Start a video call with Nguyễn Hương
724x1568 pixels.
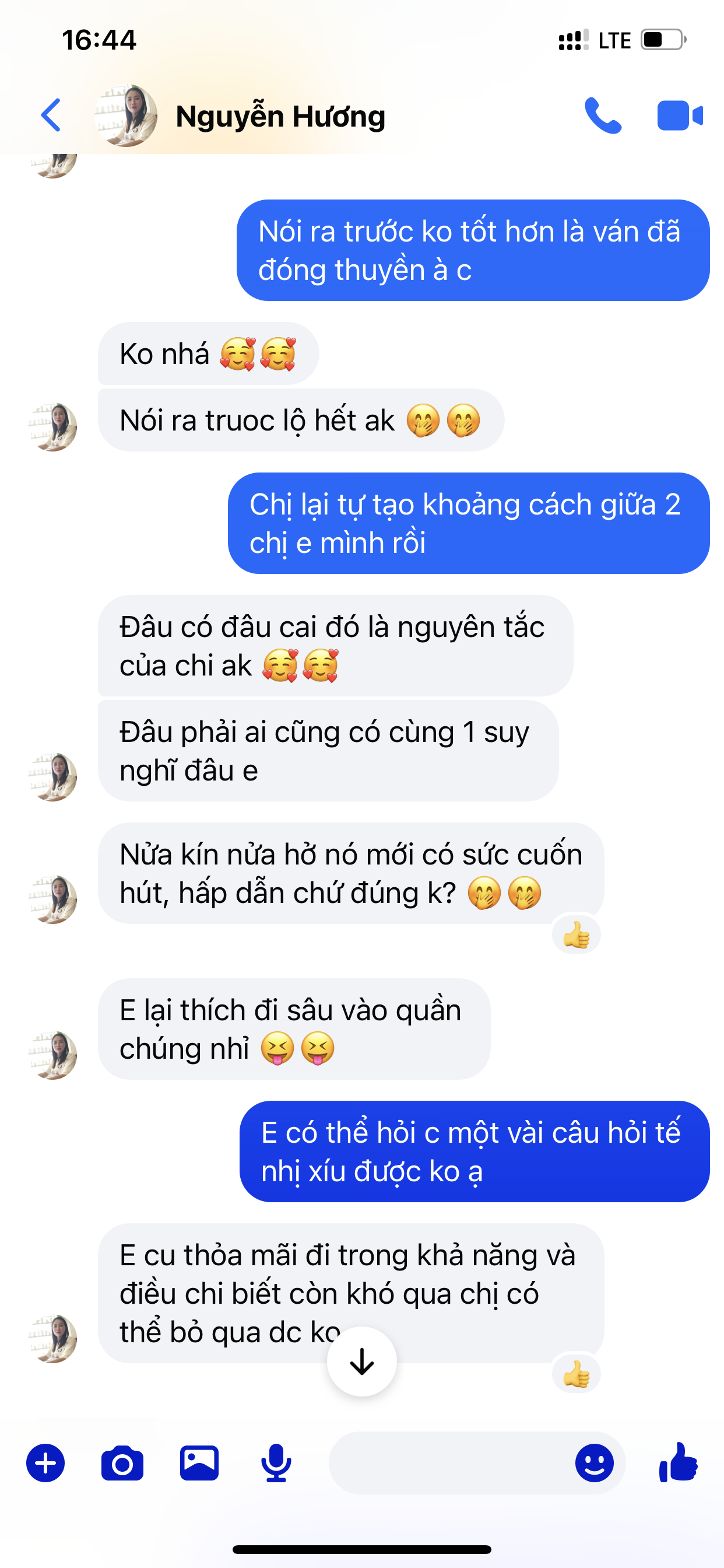(680, 115)
